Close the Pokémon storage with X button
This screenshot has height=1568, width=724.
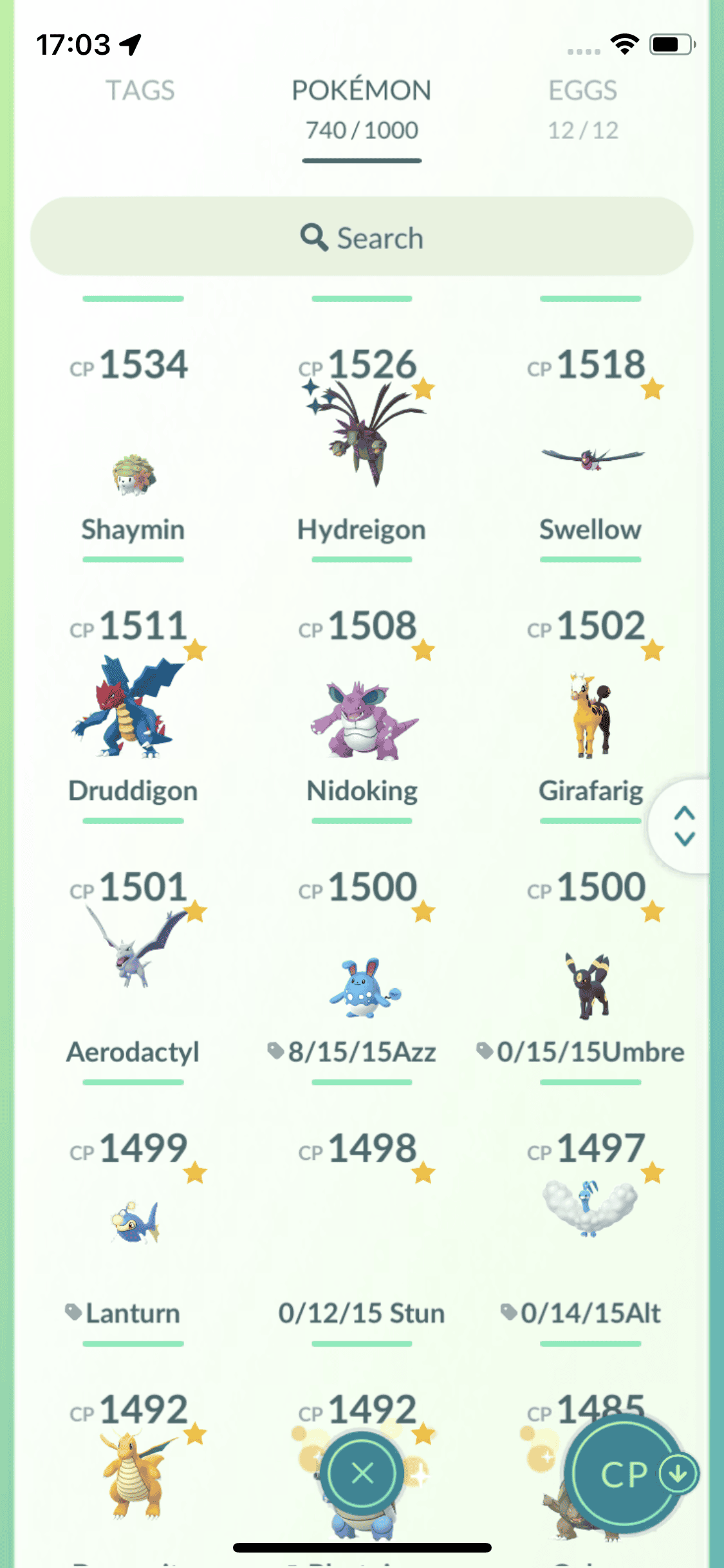(363, 1473)
